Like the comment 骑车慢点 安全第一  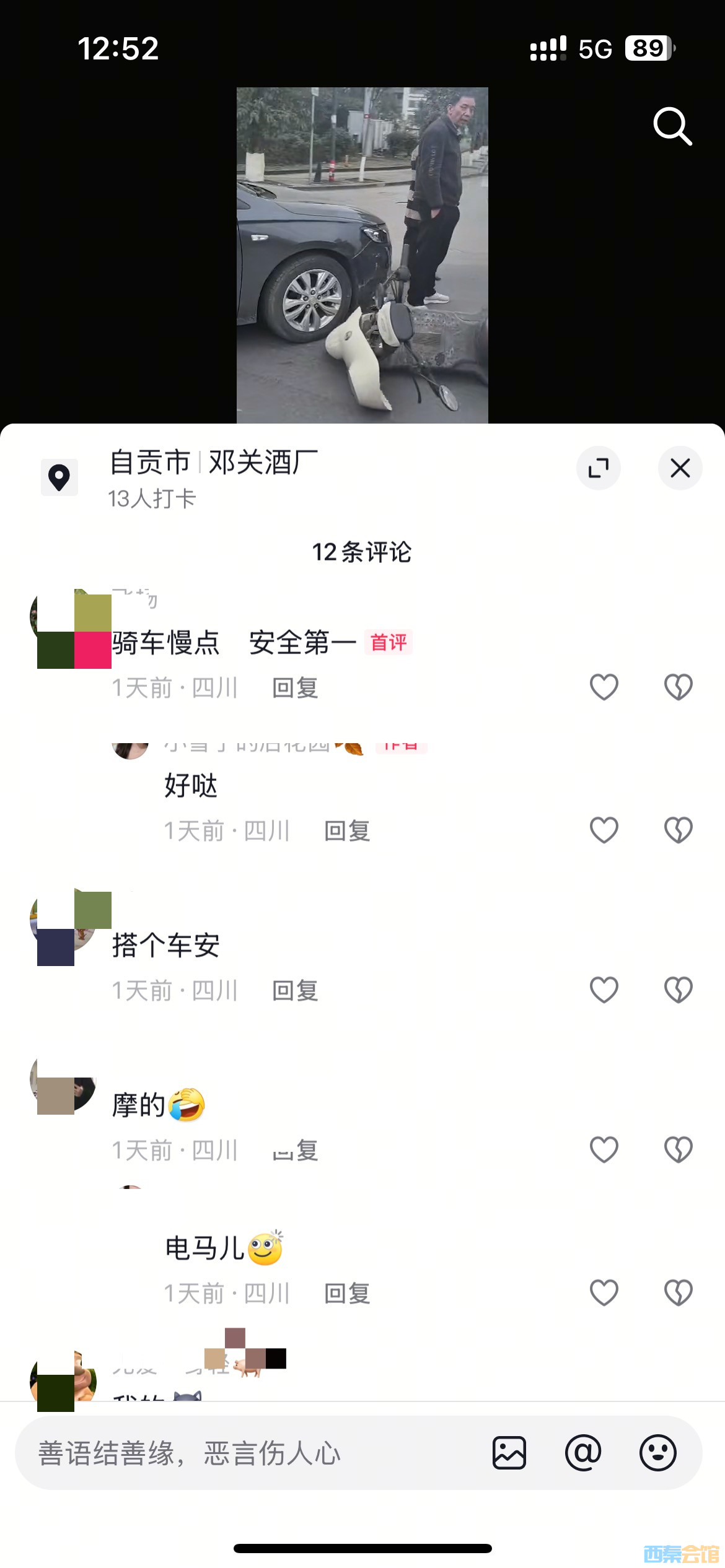pyautogui.click(x=604, y=687)
